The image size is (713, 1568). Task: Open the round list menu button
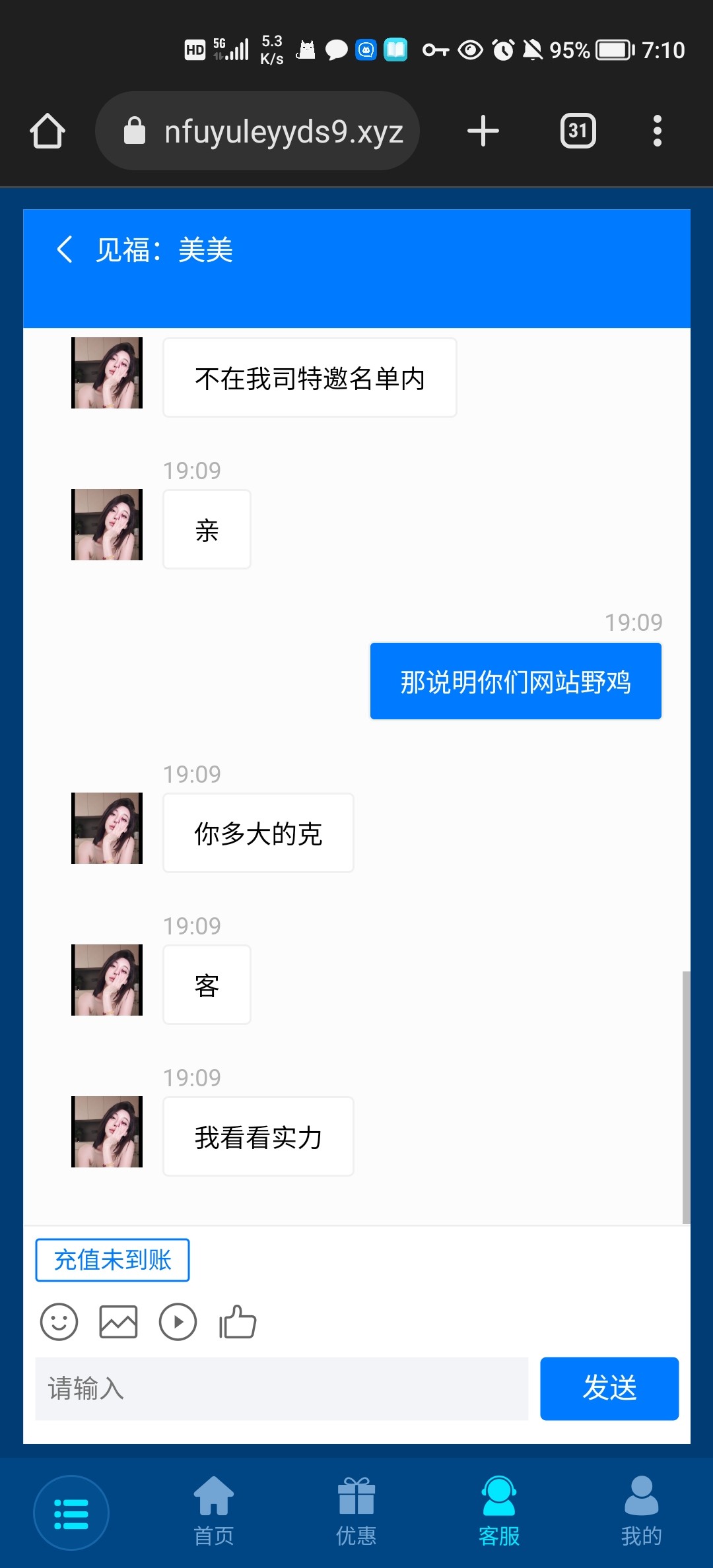71,1513
